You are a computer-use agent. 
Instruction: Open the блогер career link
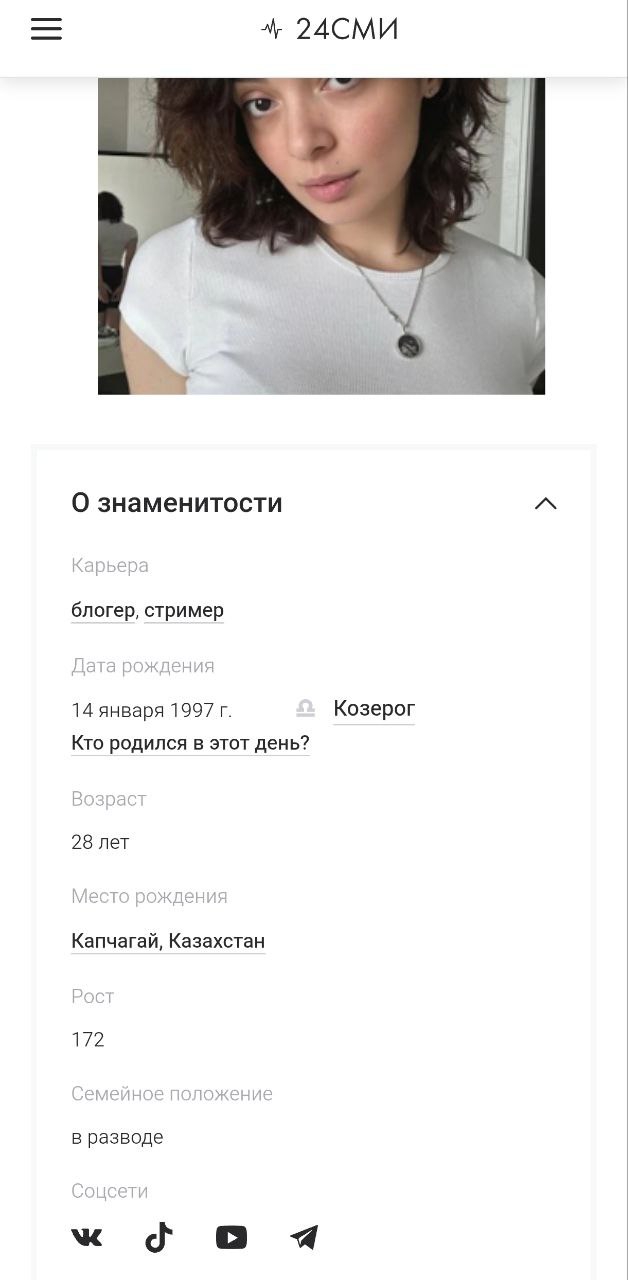[103, 610]
